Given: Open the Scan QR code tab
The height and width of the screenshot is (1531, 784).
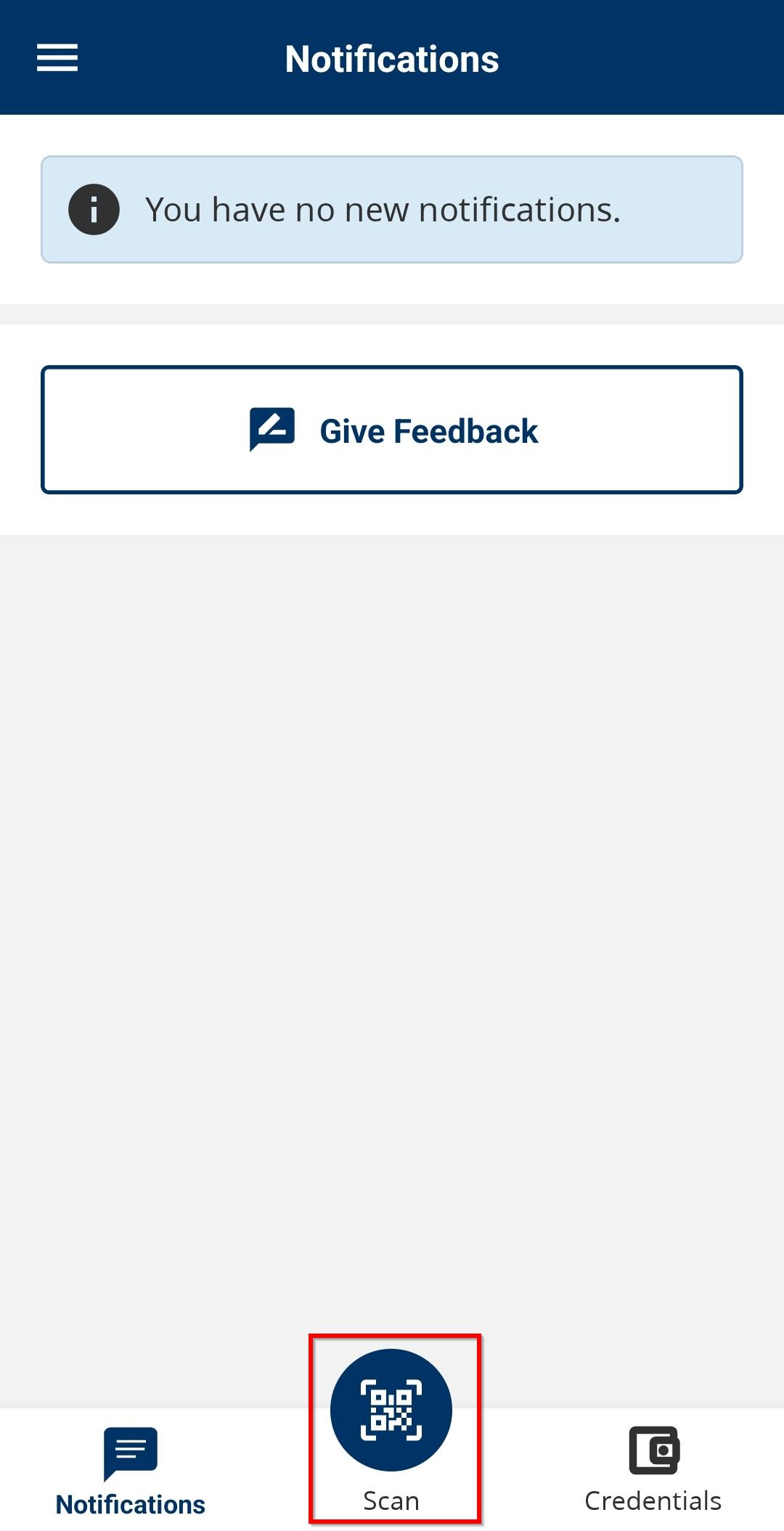Looking at the screenshot, I should (x=391, y=1411).
